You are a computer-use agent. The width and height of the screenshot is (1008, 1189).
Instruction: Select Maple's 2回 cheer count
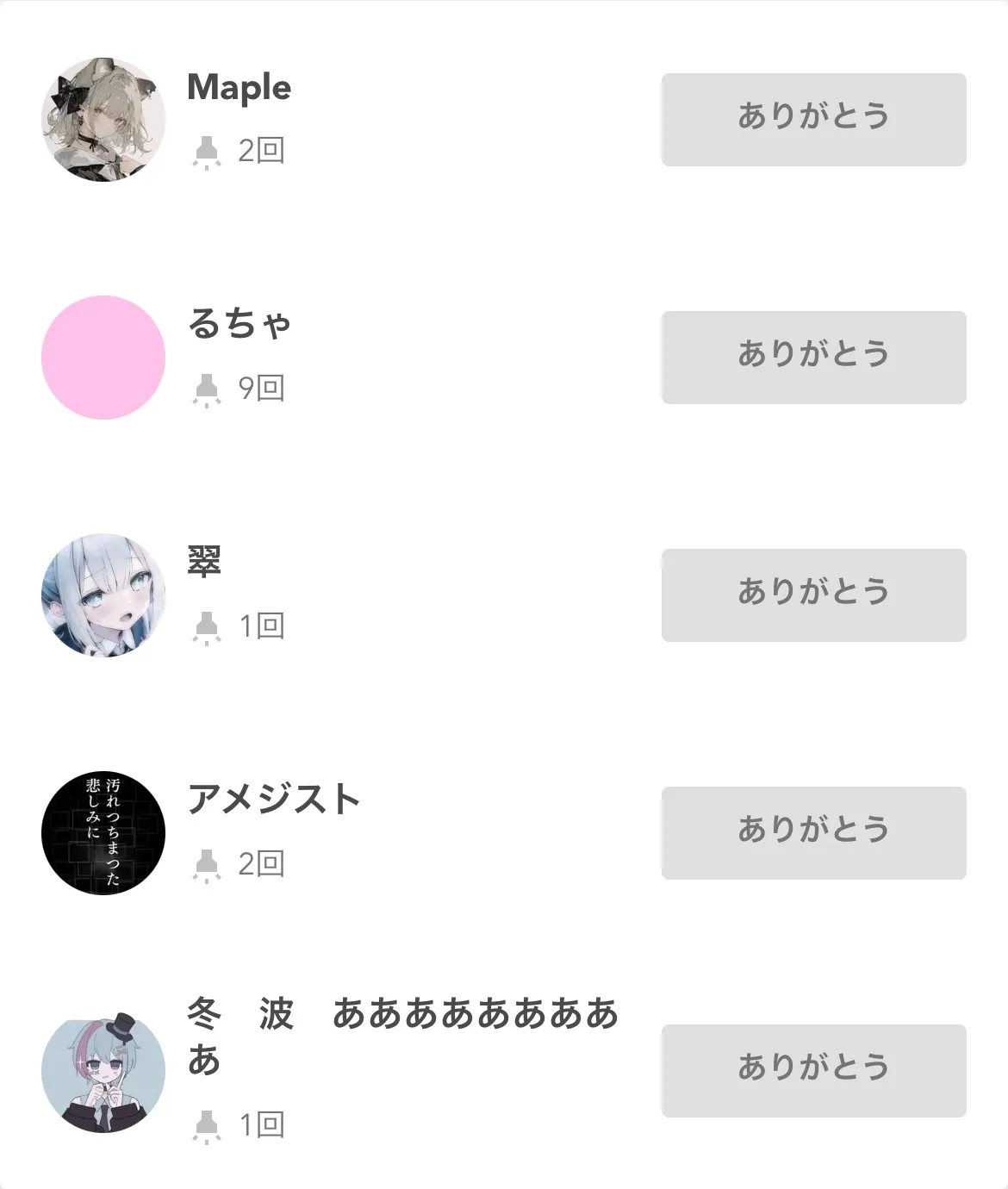pyautogui.click(x=260, y=150)
